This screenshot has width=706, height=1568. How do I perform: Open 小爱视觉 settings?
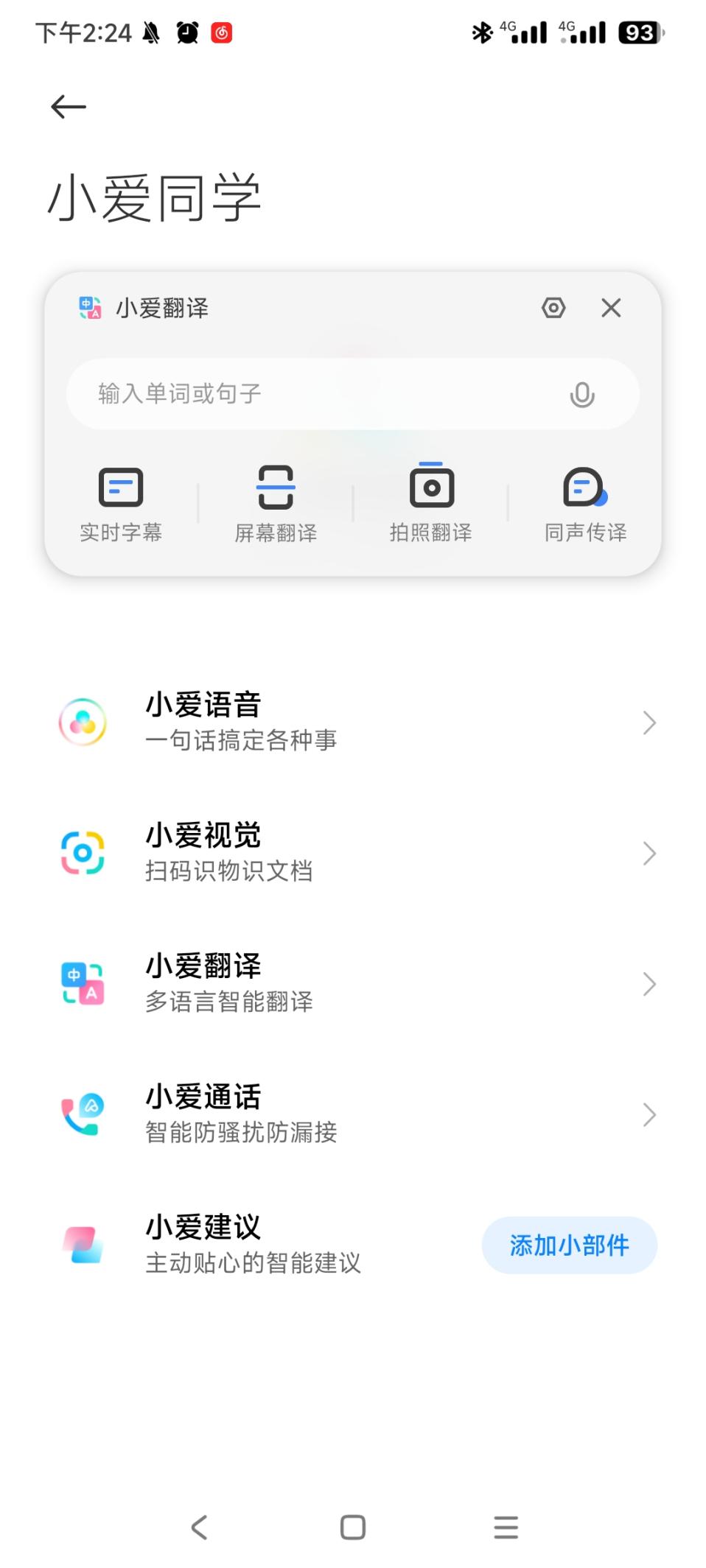[354, 853]
